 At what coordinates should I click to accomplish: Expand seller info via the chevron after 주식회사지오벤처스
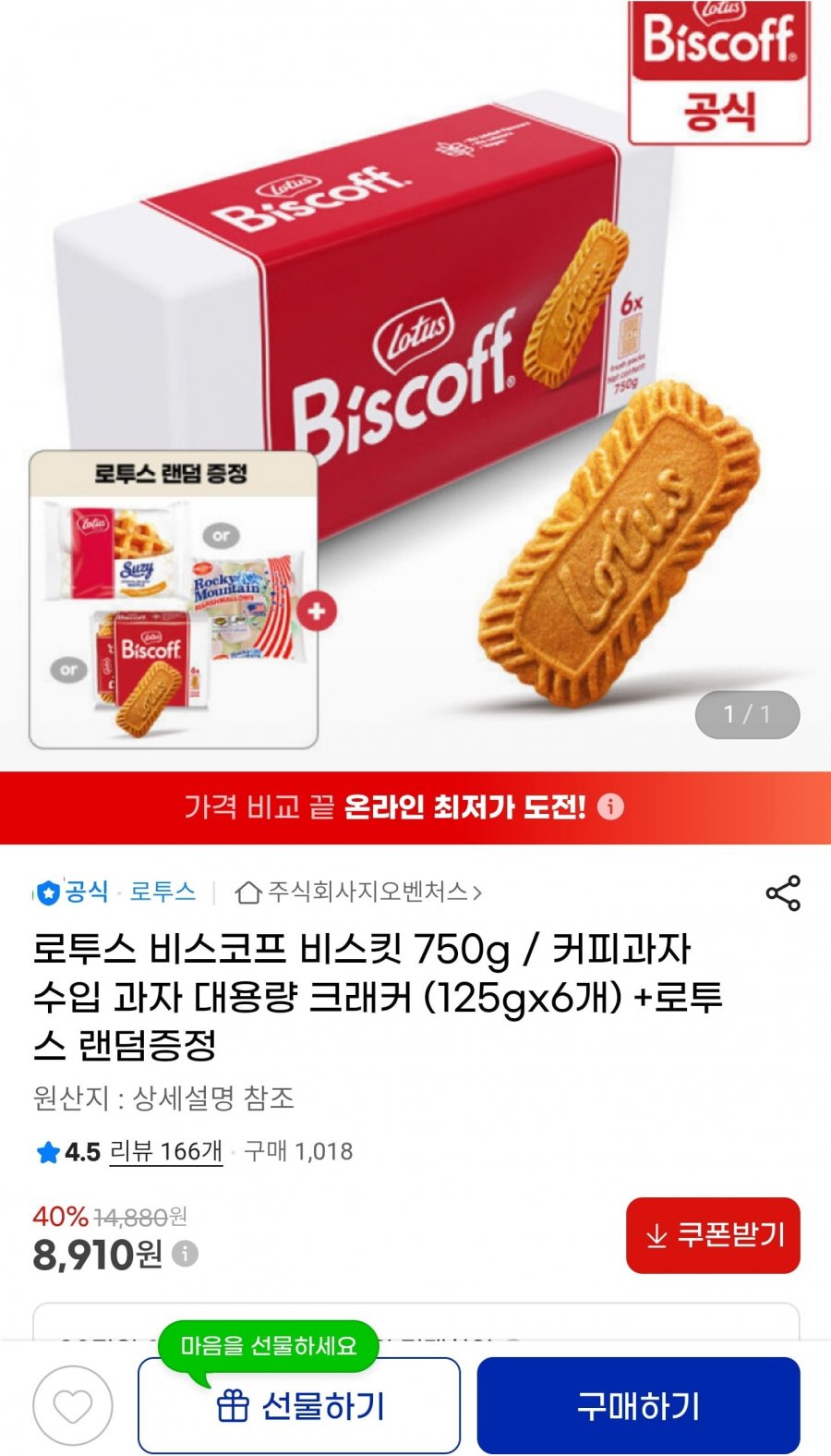pyautogui.click(x=476, y=892)
